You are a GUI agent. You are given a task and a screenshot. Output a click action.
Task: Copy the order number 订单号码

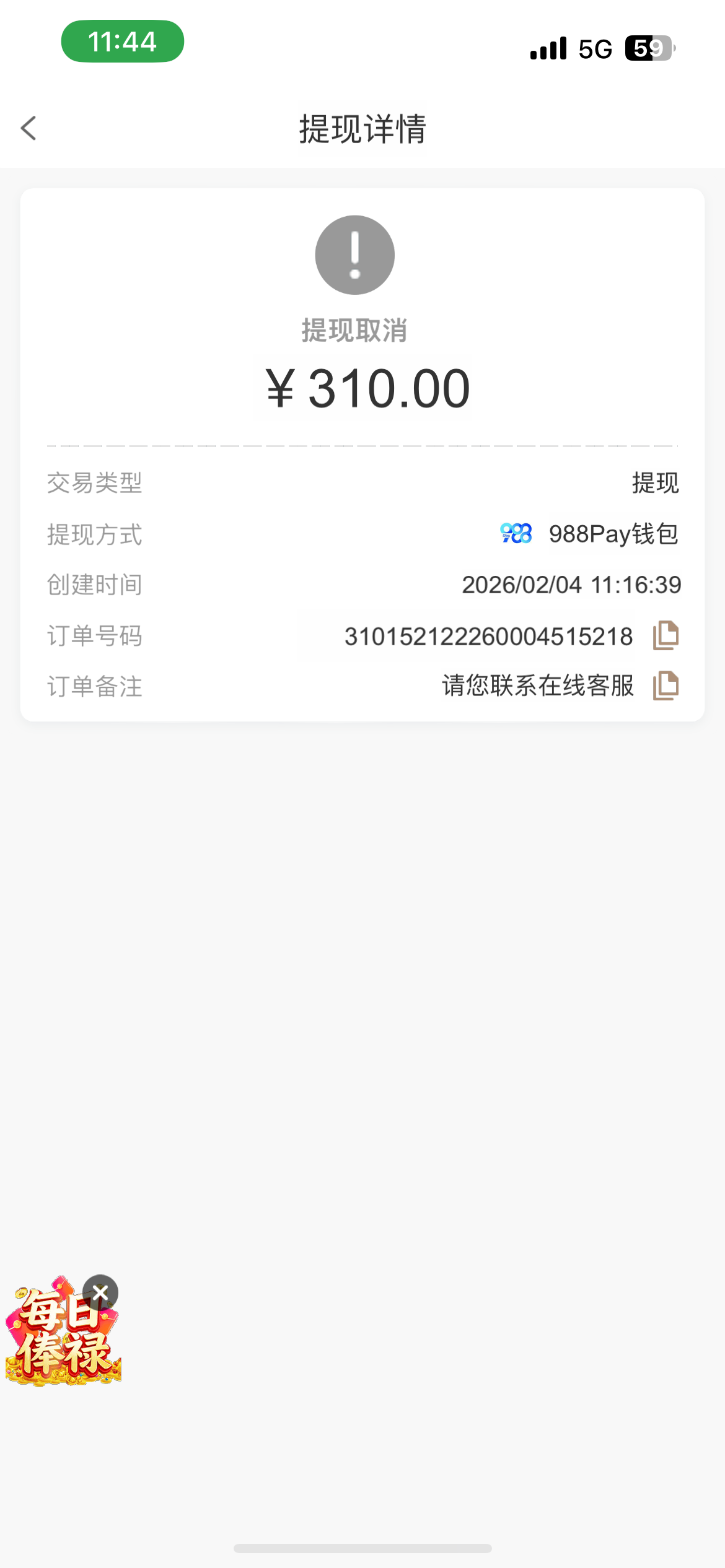click(666, 635)
